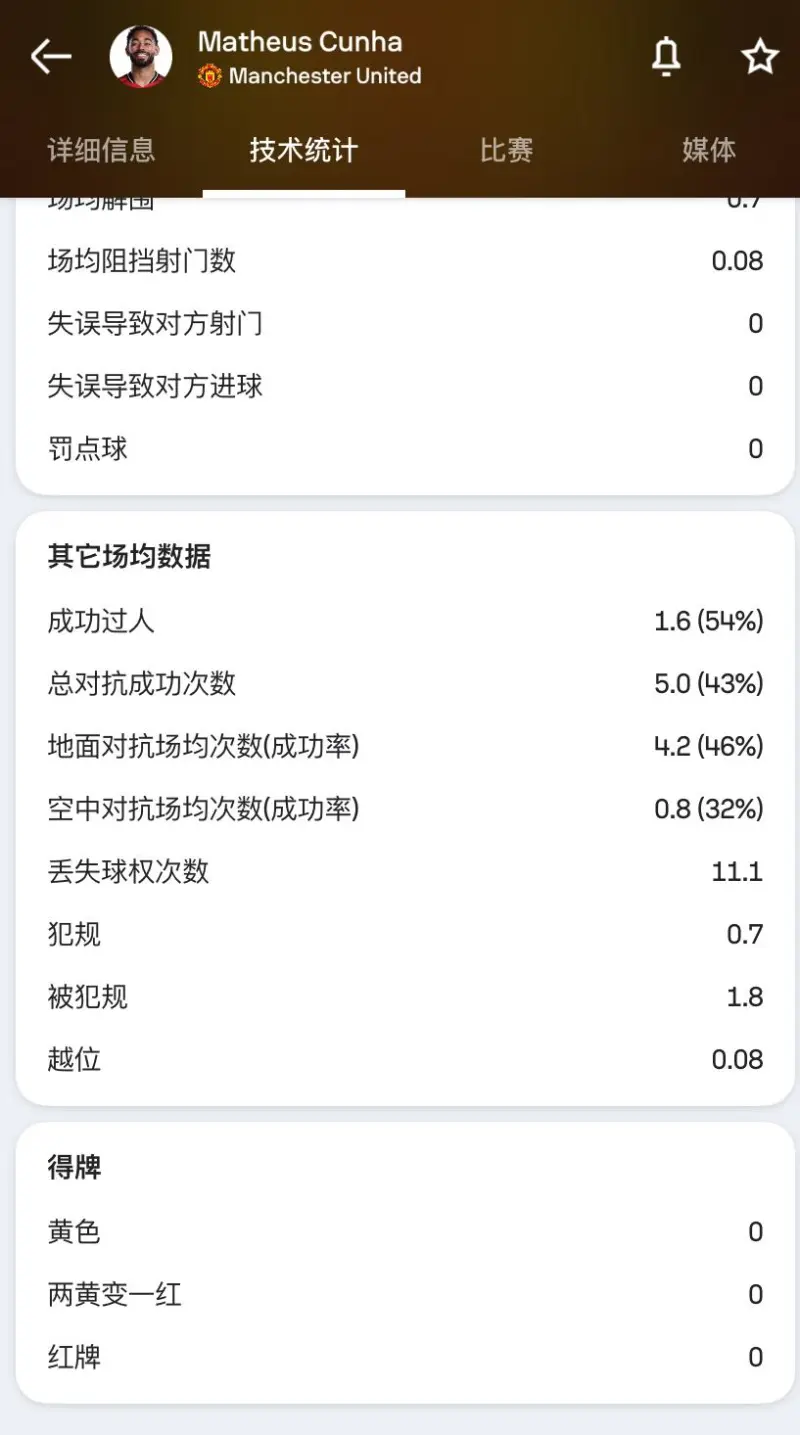Open the 媒体 tab
Image resolution: width=800 pixels, height=1435 pixels.
(708, 150)
